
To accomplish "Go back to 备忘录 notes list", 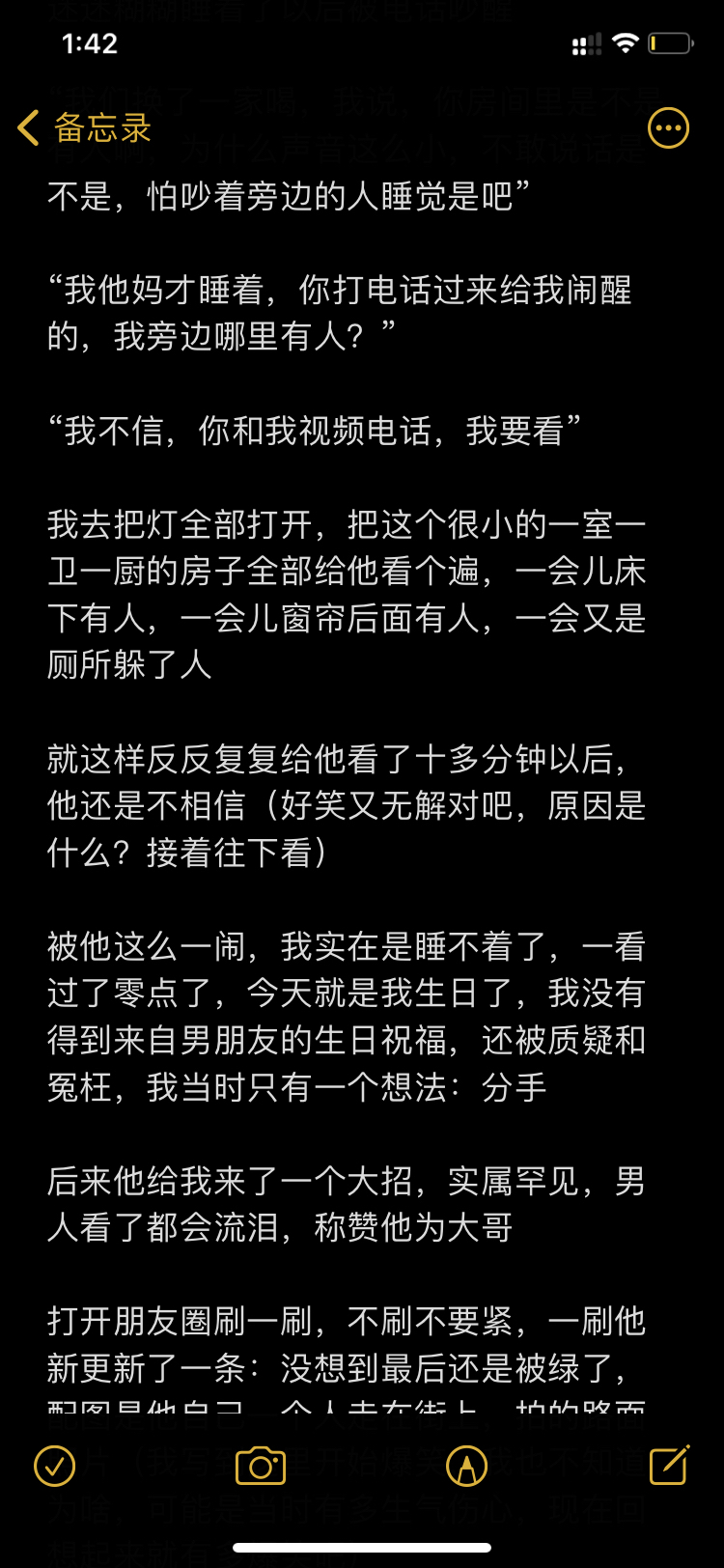I will [85, 127].
